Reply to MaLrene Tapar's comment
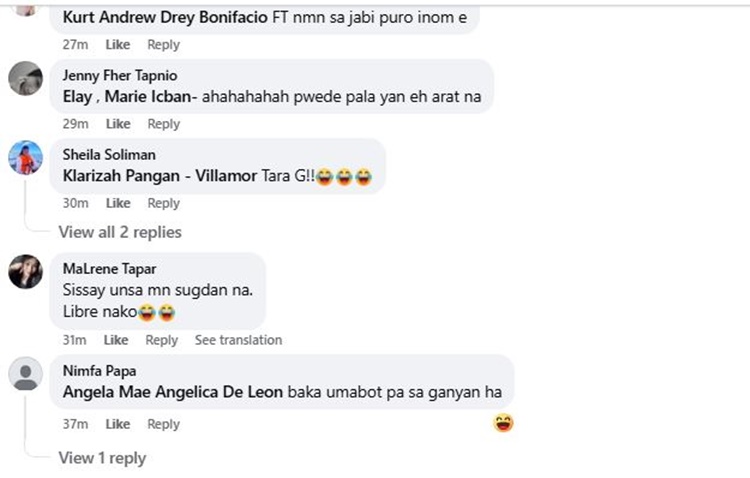The image size is (750, 478). point(161,340)
